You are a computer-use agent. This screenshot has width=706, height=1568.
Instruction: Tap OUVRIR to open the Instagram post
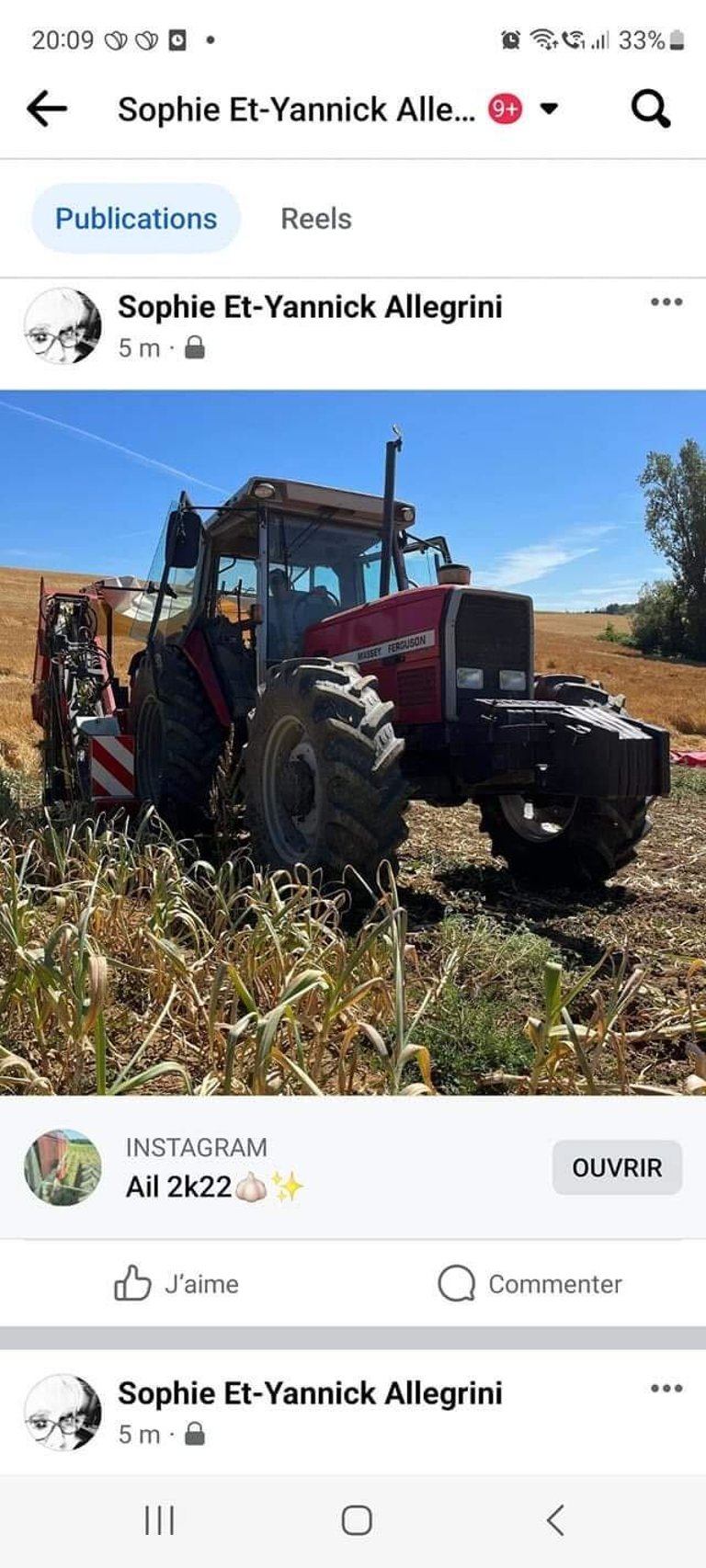pos(617,1167)
